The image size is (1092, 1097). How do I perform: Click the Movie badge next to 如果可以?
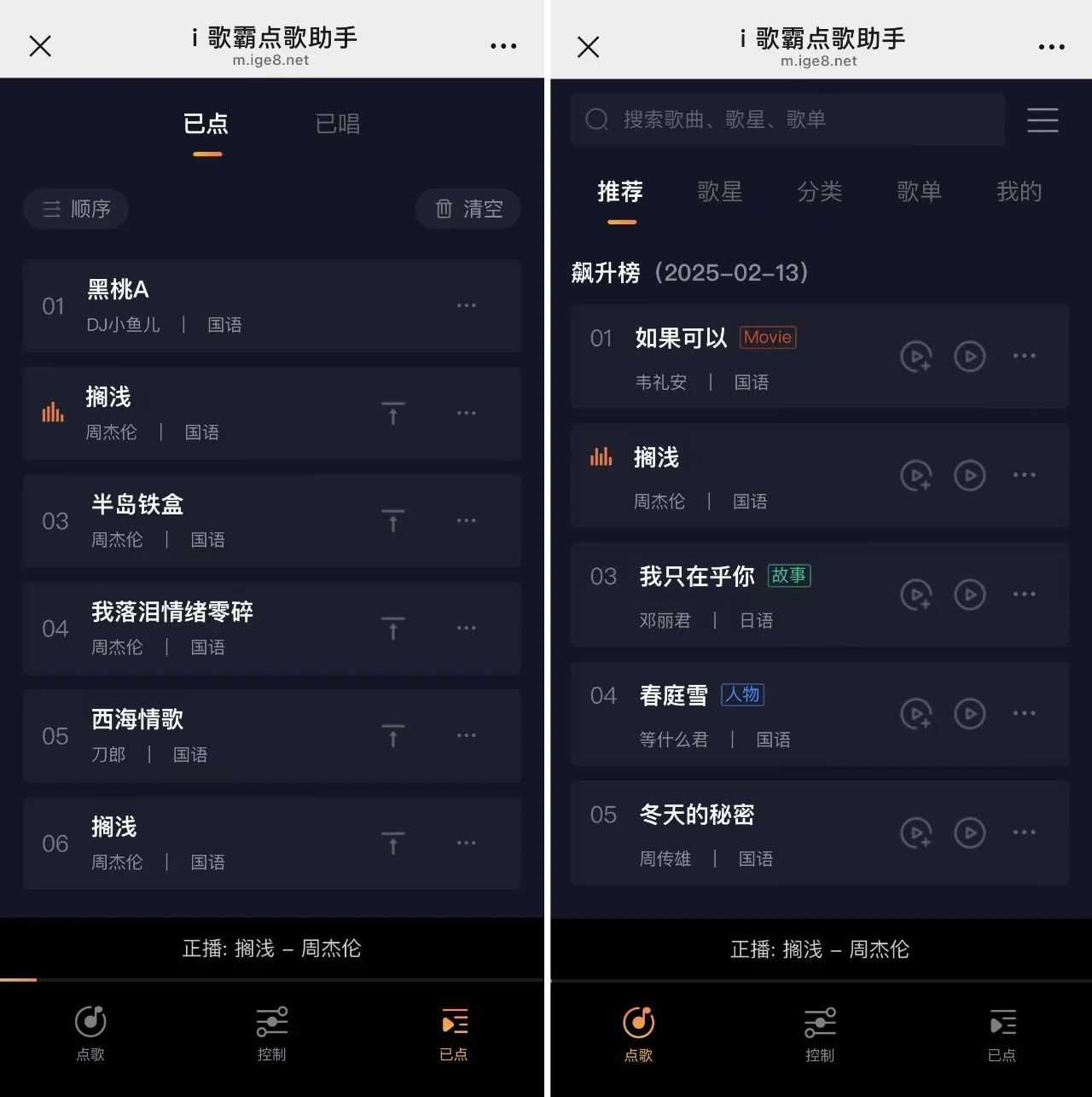[x=766, y=337]
